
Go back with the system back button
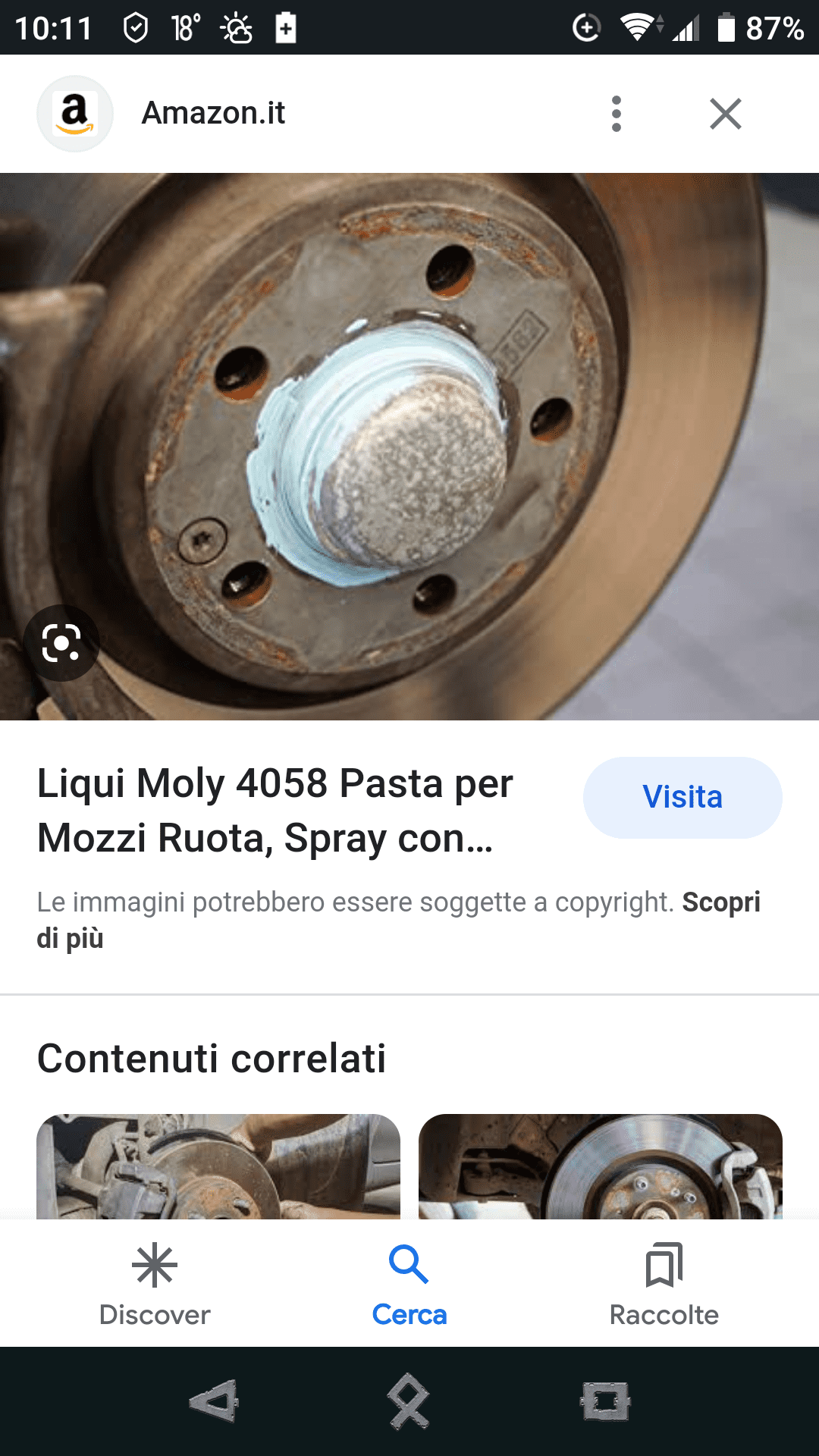214,1401
